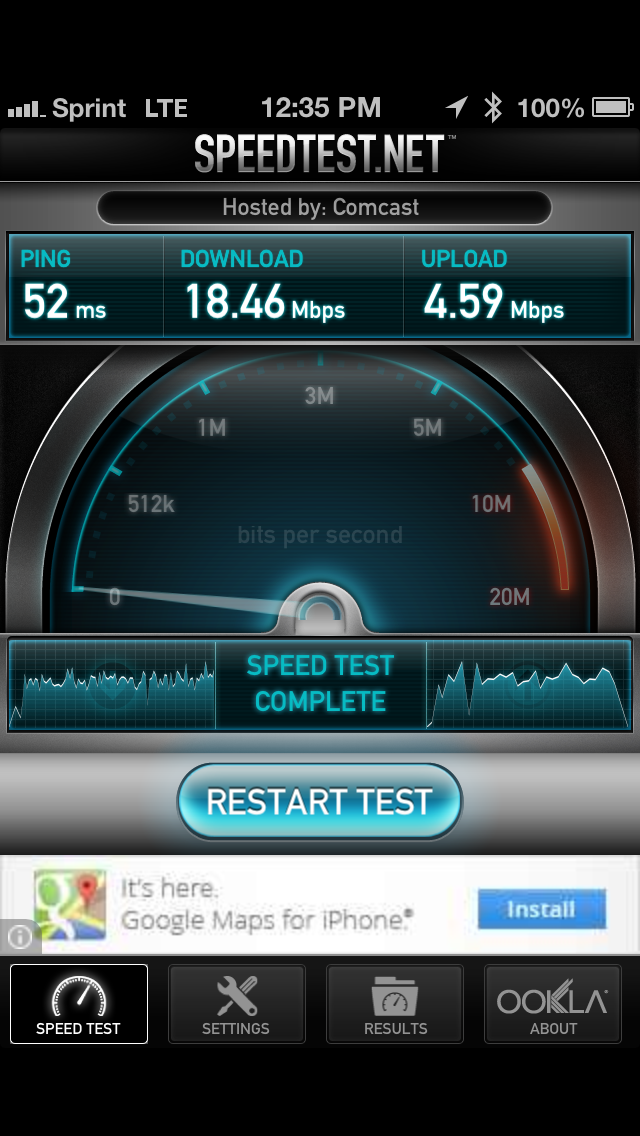
Task: Go to the Ookla About tab
Action: click(552, 1003)
